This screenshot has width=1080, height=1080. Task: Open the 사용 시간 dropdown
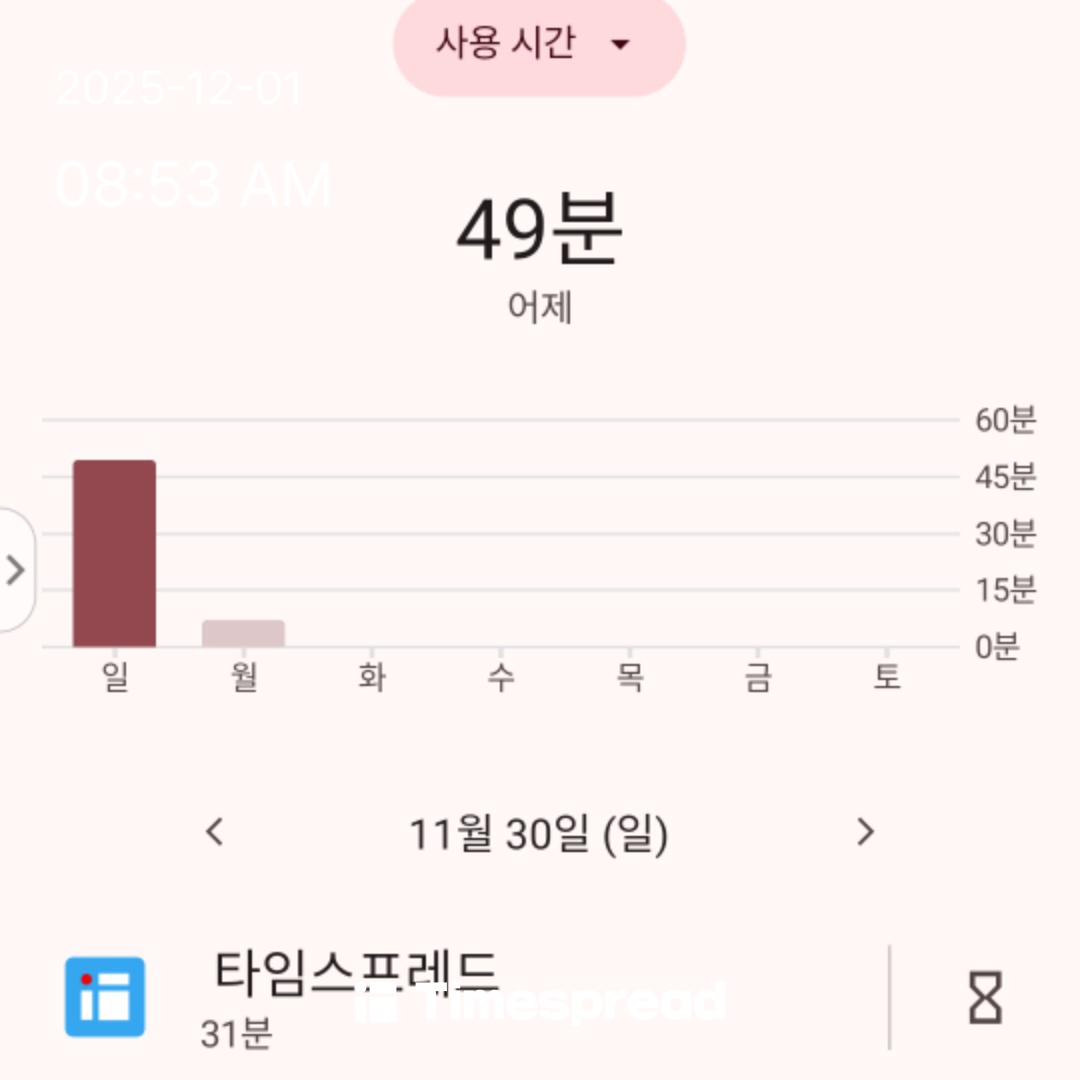[538, 43]
